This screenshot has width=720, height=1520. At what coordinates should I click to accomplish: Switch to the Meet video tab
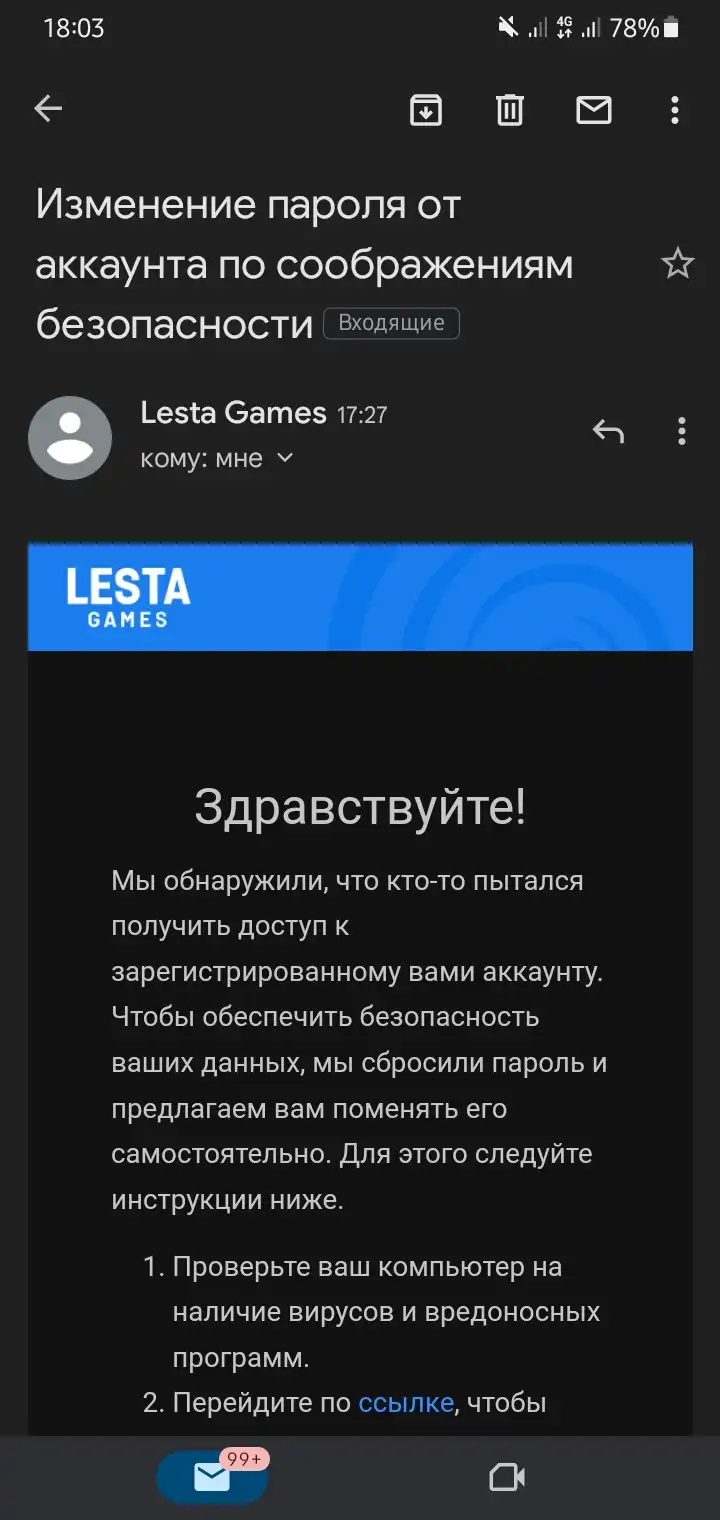coord(507,1477)
